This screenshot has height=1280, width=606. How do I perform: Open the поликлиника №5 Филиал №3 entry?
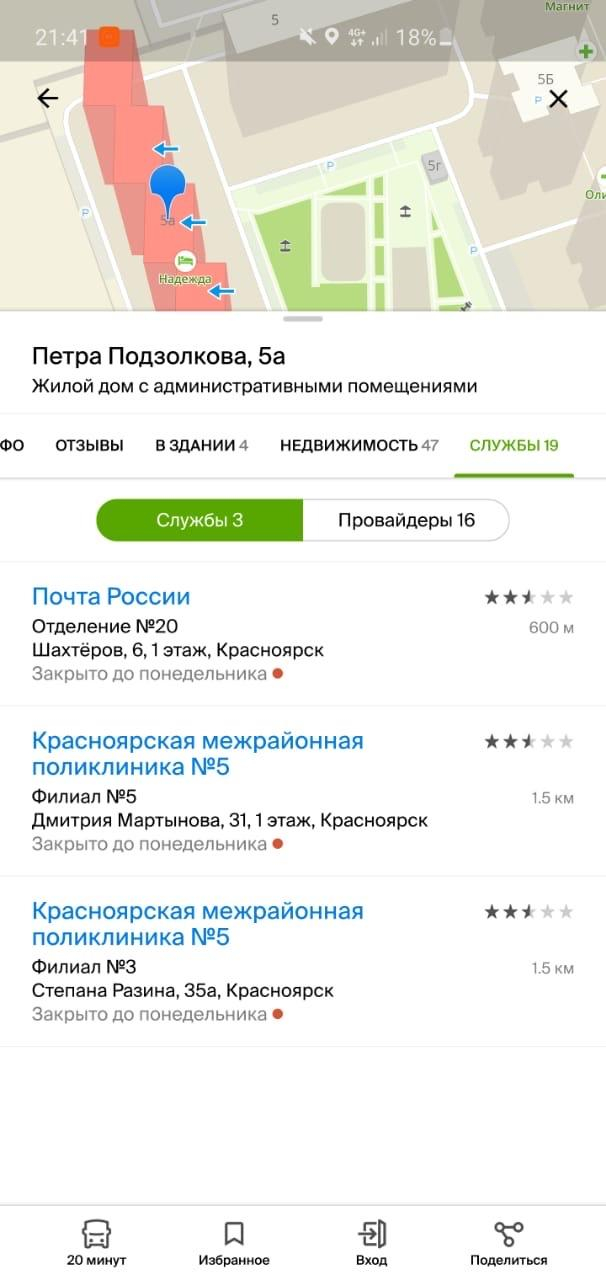click(x=303, y=961)
